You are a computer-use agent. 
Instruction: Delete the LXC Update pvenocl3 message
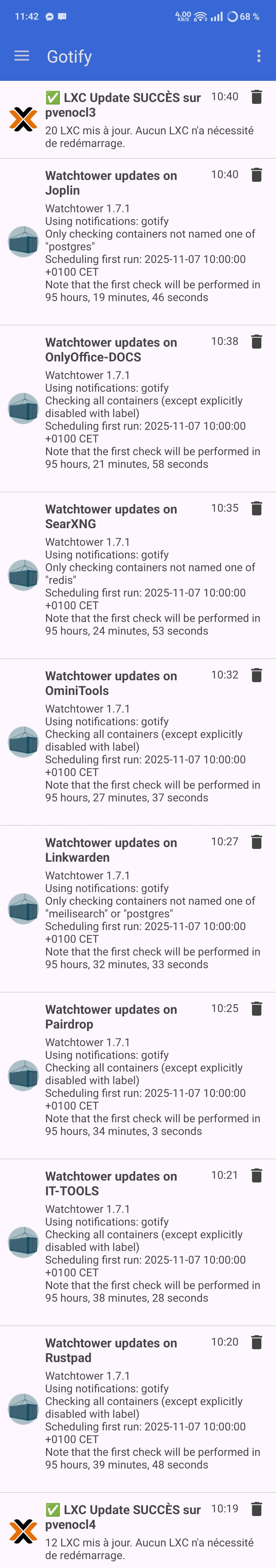coord(257,97)
